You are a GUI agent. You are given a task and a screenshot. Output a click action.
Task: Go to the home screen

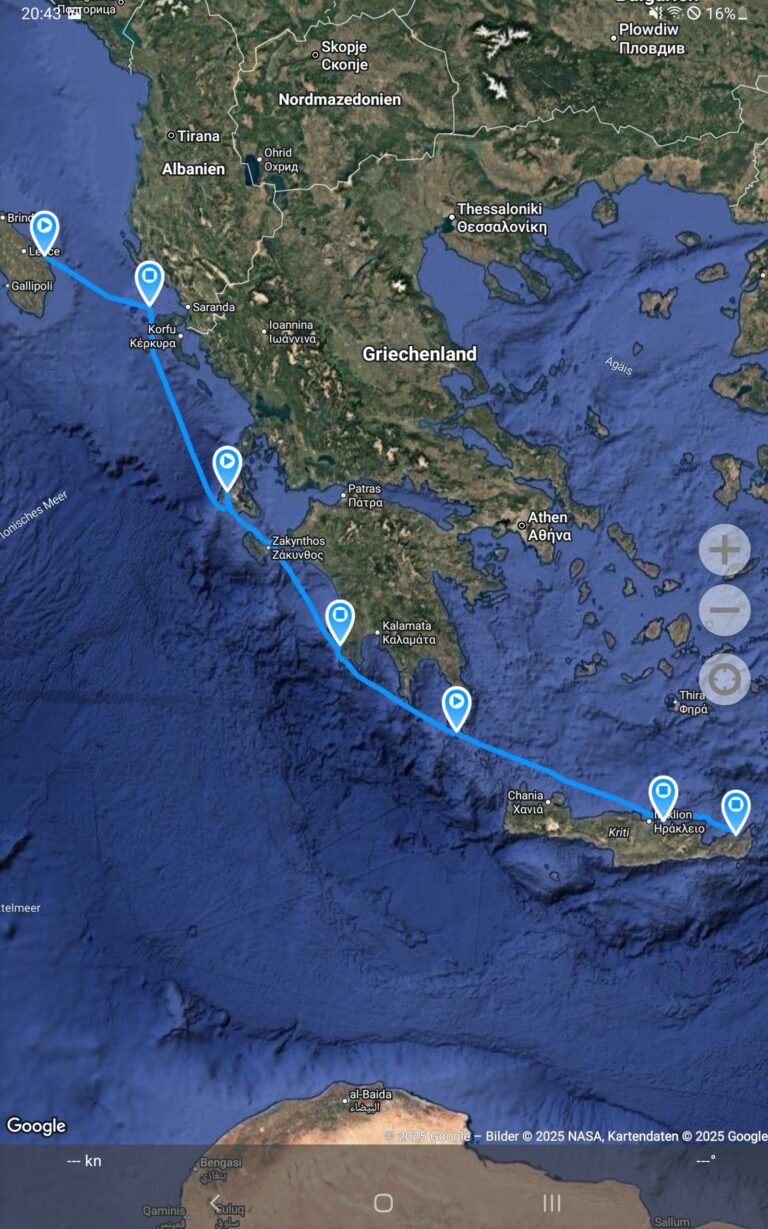pyautogui.click(x=383, y=1203)
